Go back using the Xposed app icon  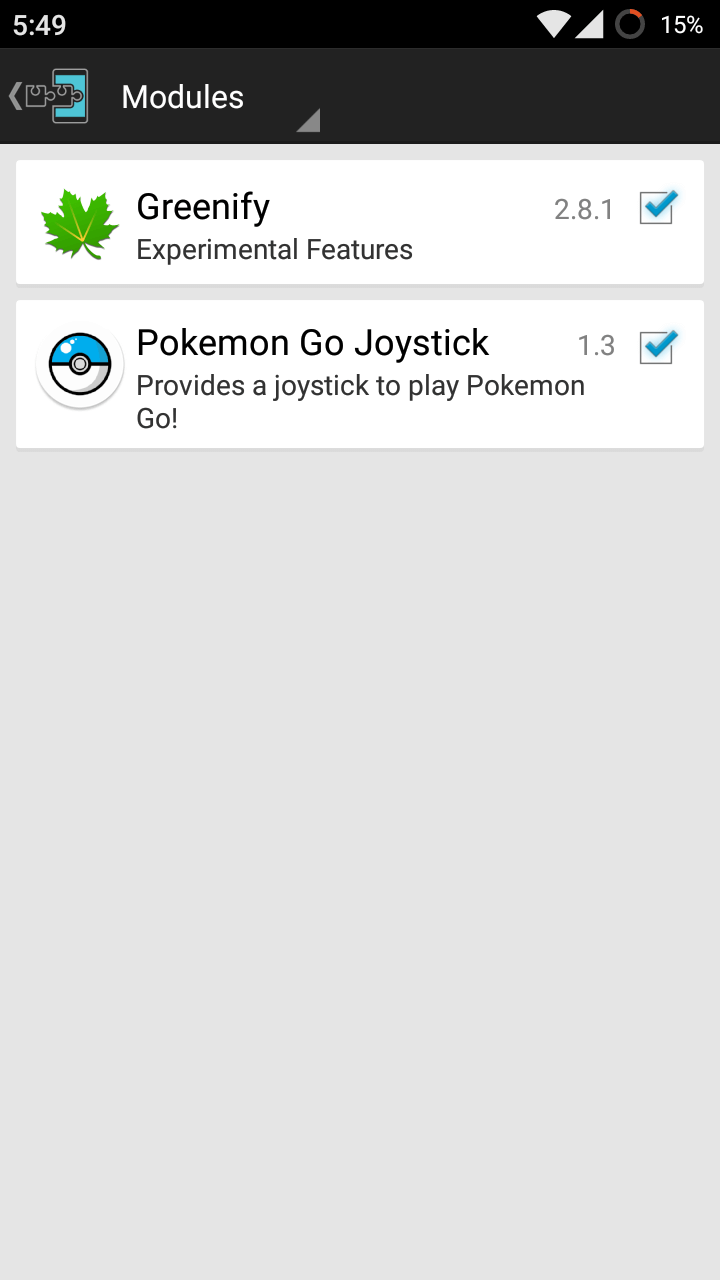point(50,96)
